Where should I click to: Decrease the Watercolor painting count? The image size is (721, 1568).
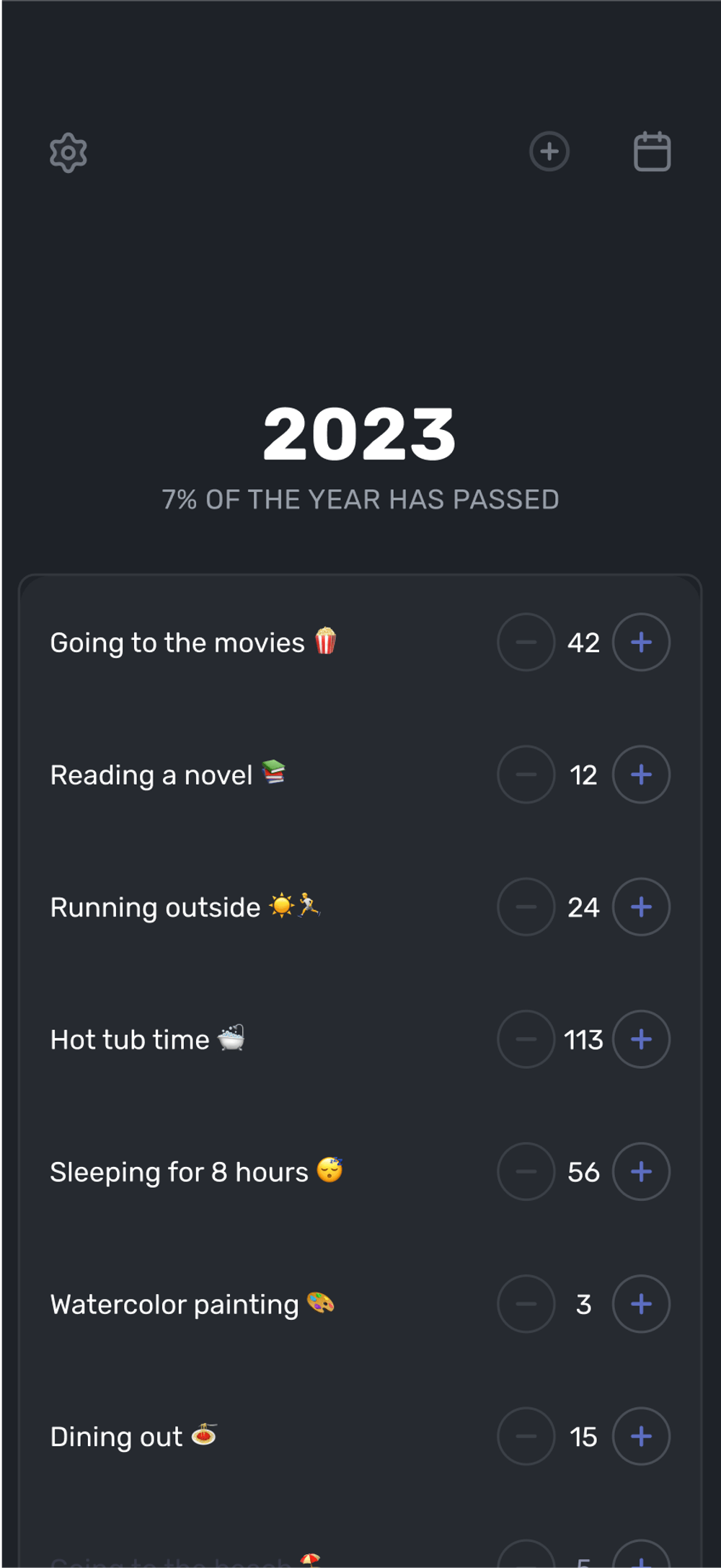click(x=526, y=1304)
